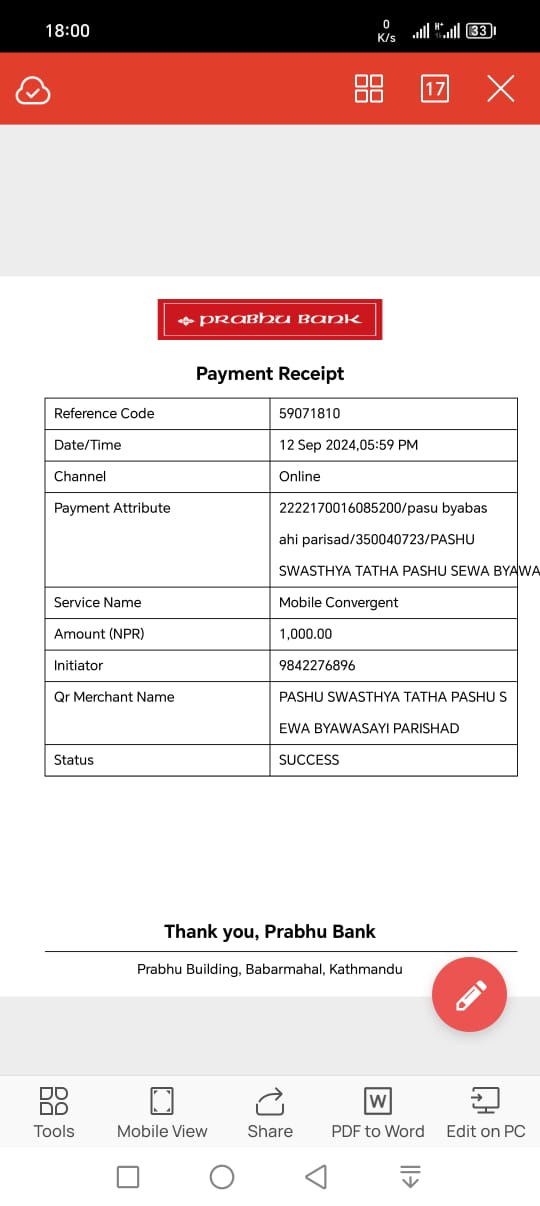Image resolution: width=540 pixels, height=1206 pixels.
Task: Select Edit on PC option
Action: click(486, 1113)
